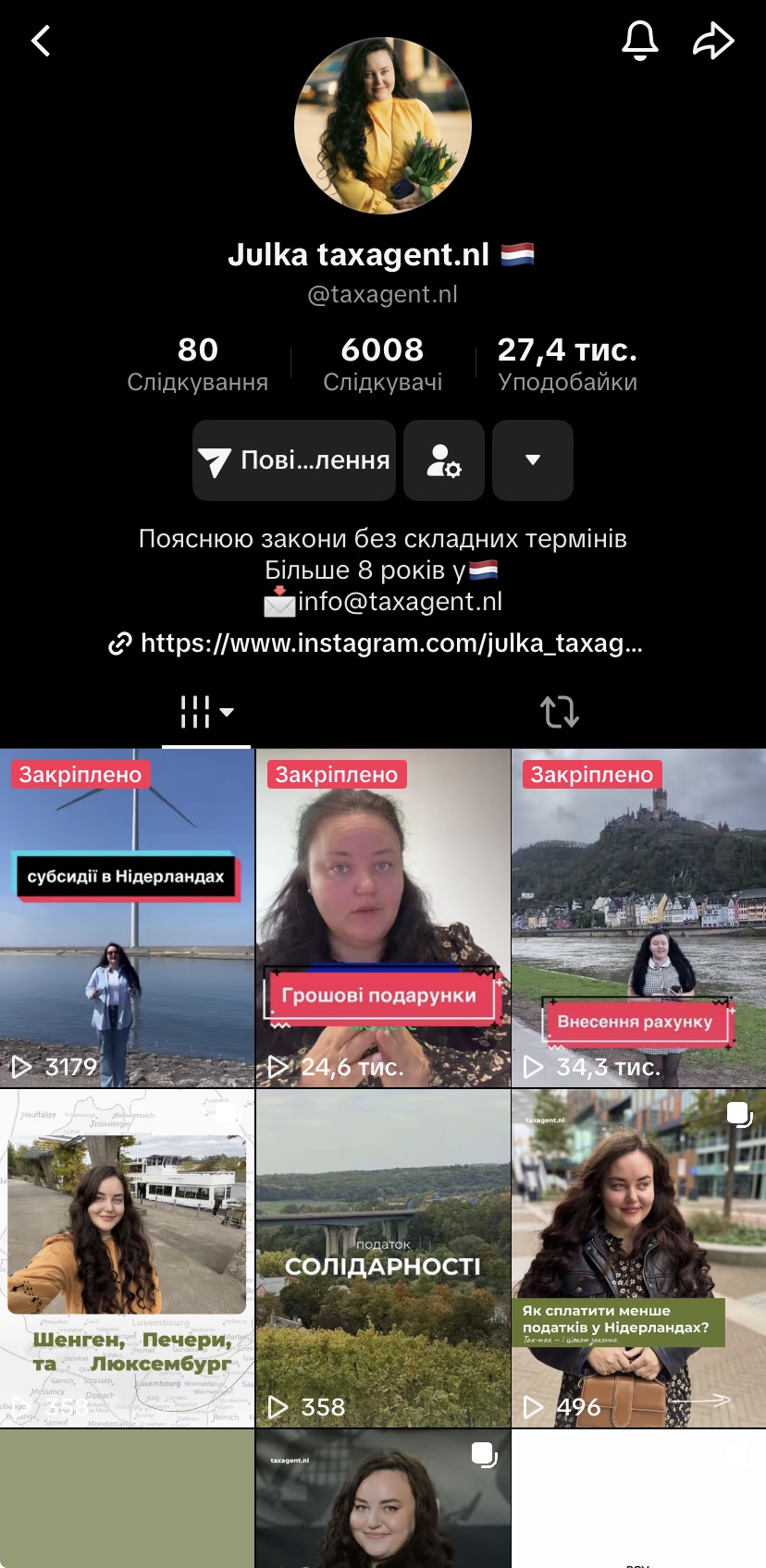Tap the back arrow to exit profile
This screenshot has height=1568, width=766.
point(40,41)
